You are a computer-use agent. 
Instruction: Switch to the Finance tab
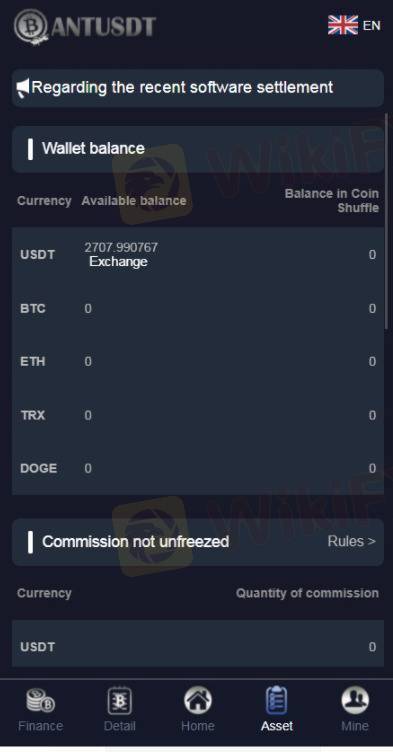pos(40,710)
